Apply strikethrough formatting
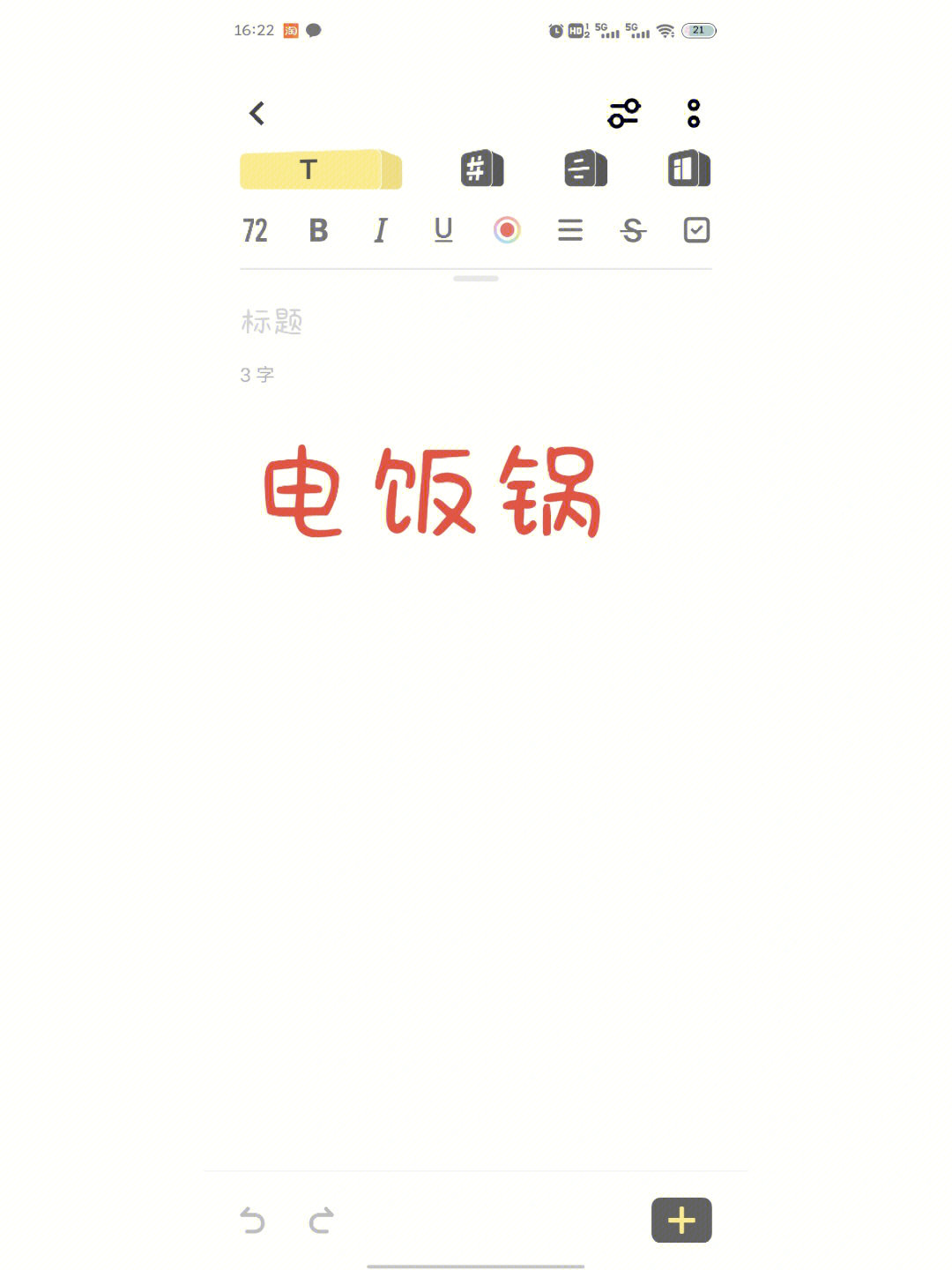 (633, 231)
